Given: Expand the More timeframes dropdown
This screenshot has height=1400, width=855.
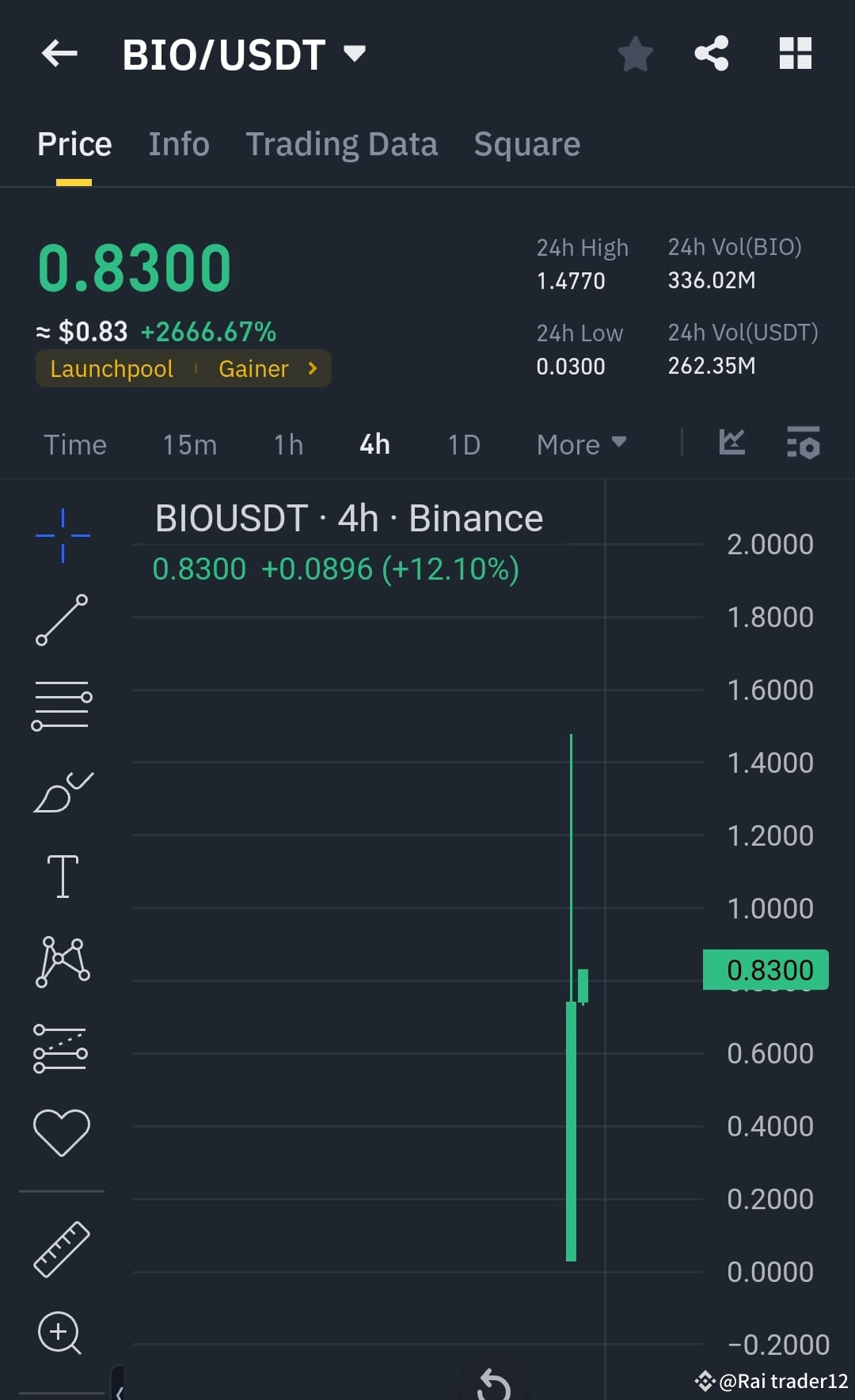Looking at the screenshot, I should click(581, 444).
